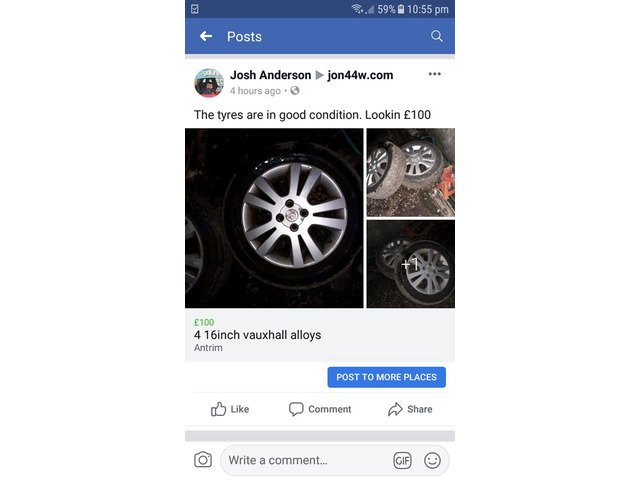View the photo of wheels beside red jack
The height and width of the screenshot is (480, 640).
click(410, 172)
